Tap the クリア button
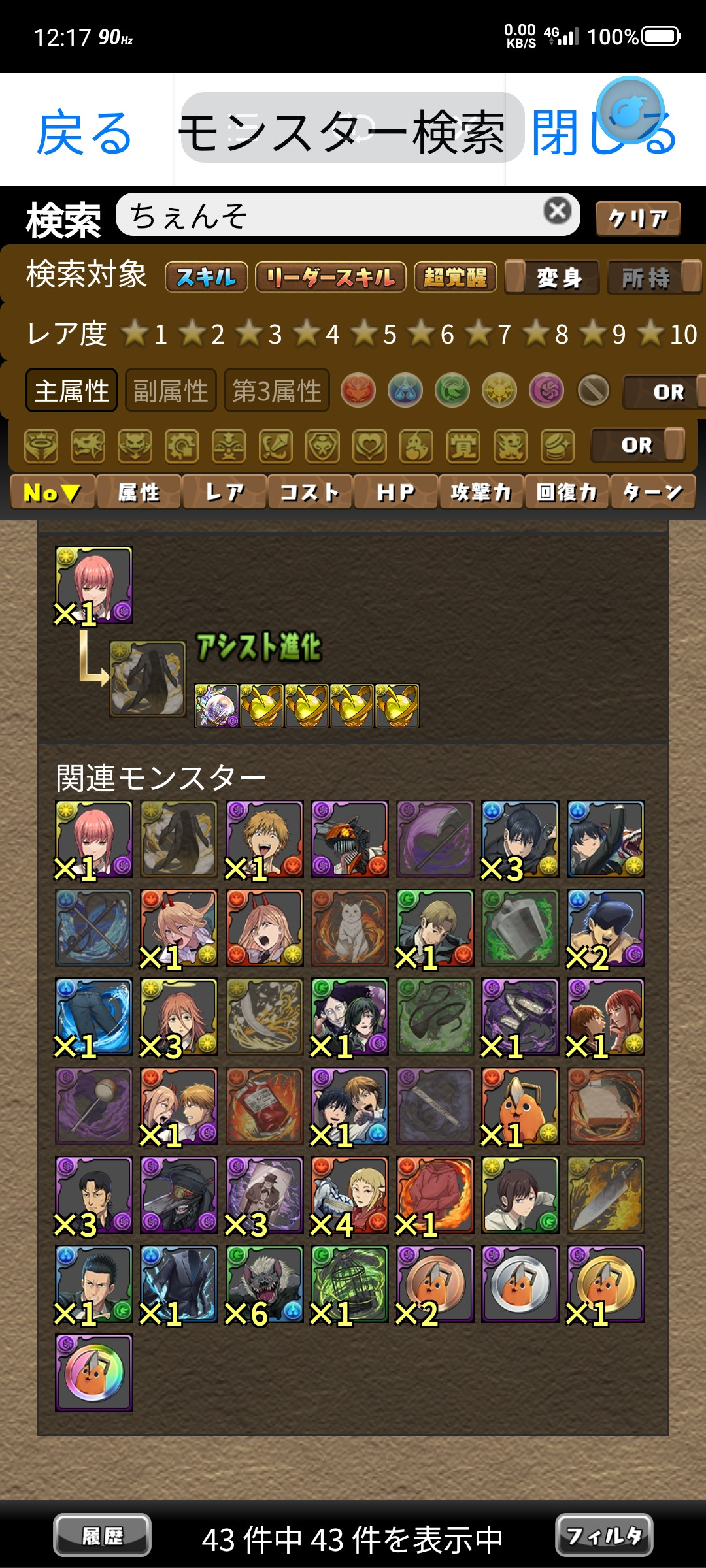 637,218
